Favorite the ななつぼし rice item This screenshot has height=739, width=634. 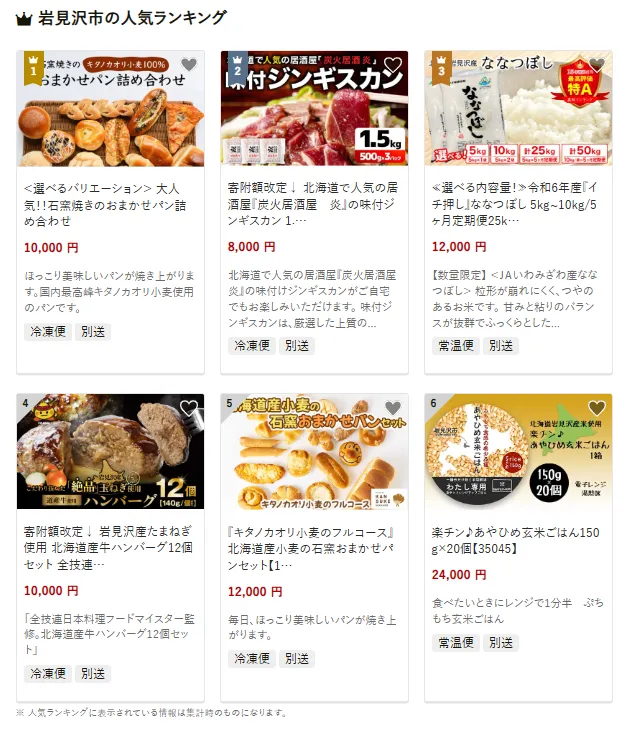[597, 65]
